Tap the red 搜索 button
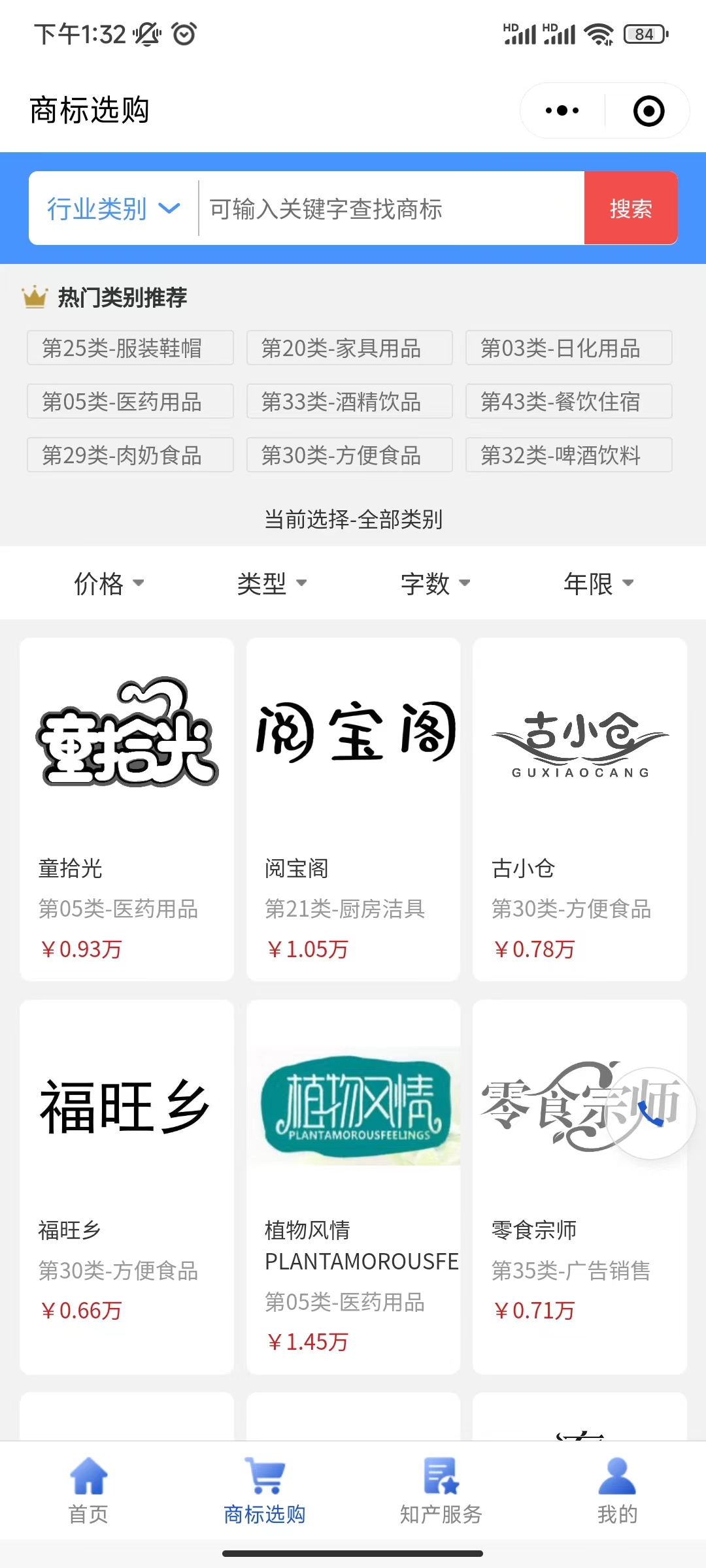Screen dimensions: 706x1568 click(x=630, y=208)
